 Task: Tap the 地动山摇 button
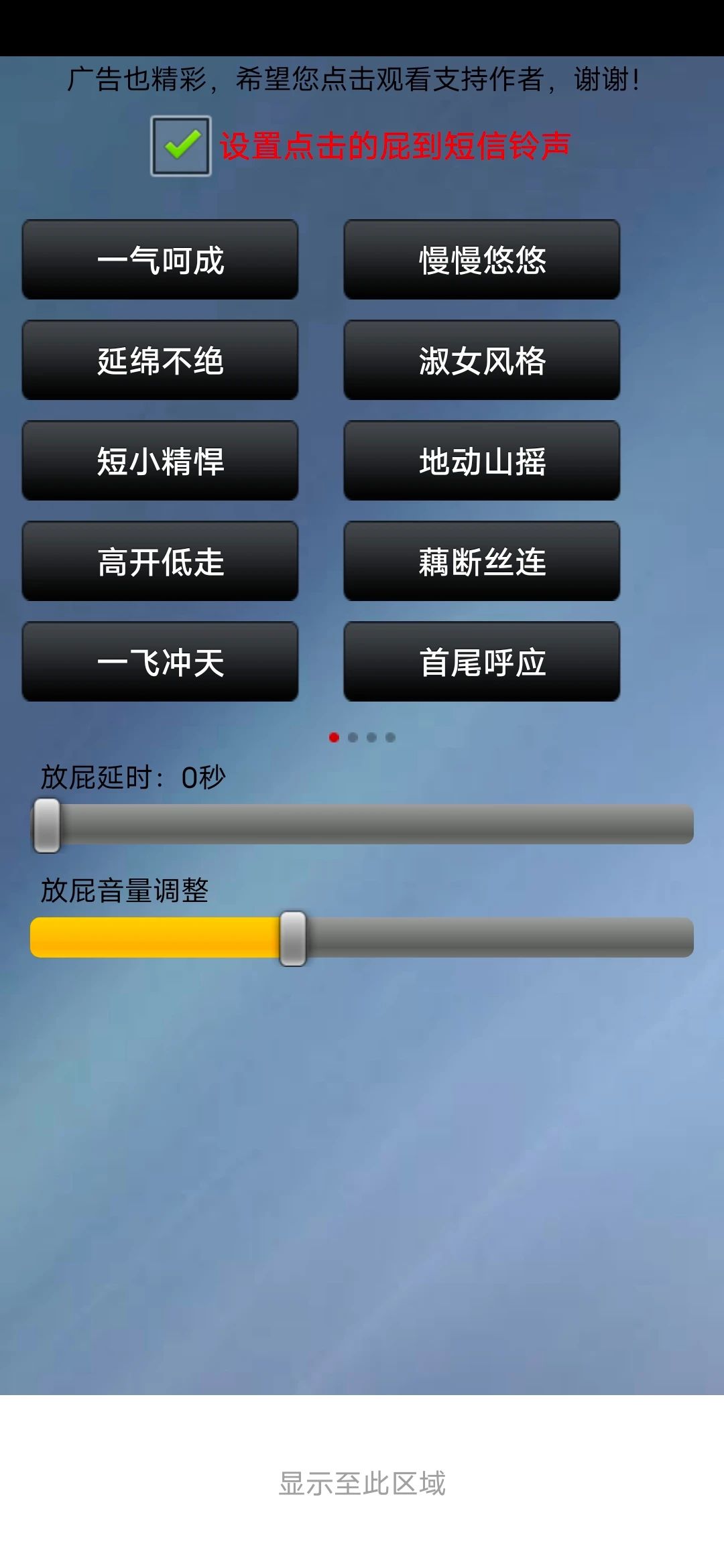(481, 461)
